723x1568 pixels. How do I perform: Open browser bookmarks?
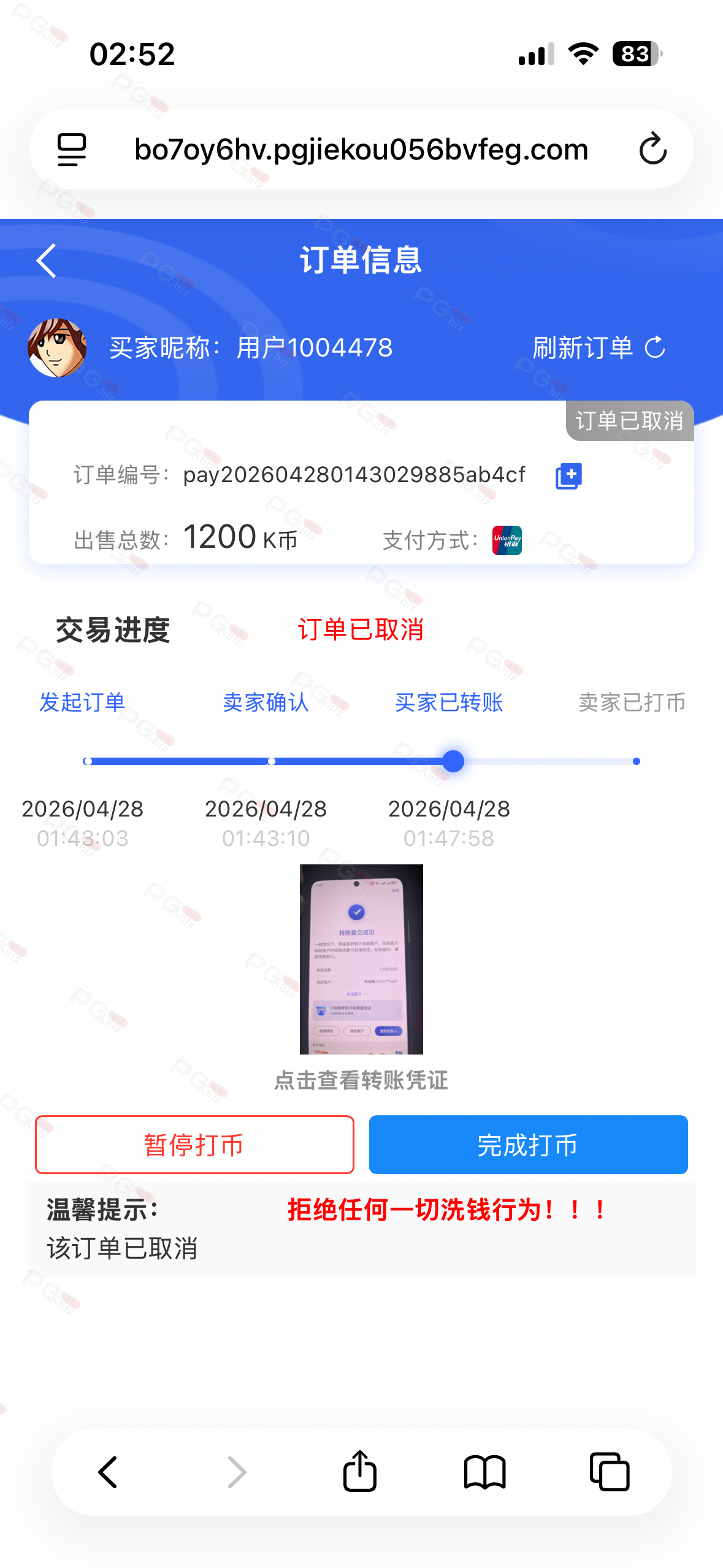click(484, 1472)
